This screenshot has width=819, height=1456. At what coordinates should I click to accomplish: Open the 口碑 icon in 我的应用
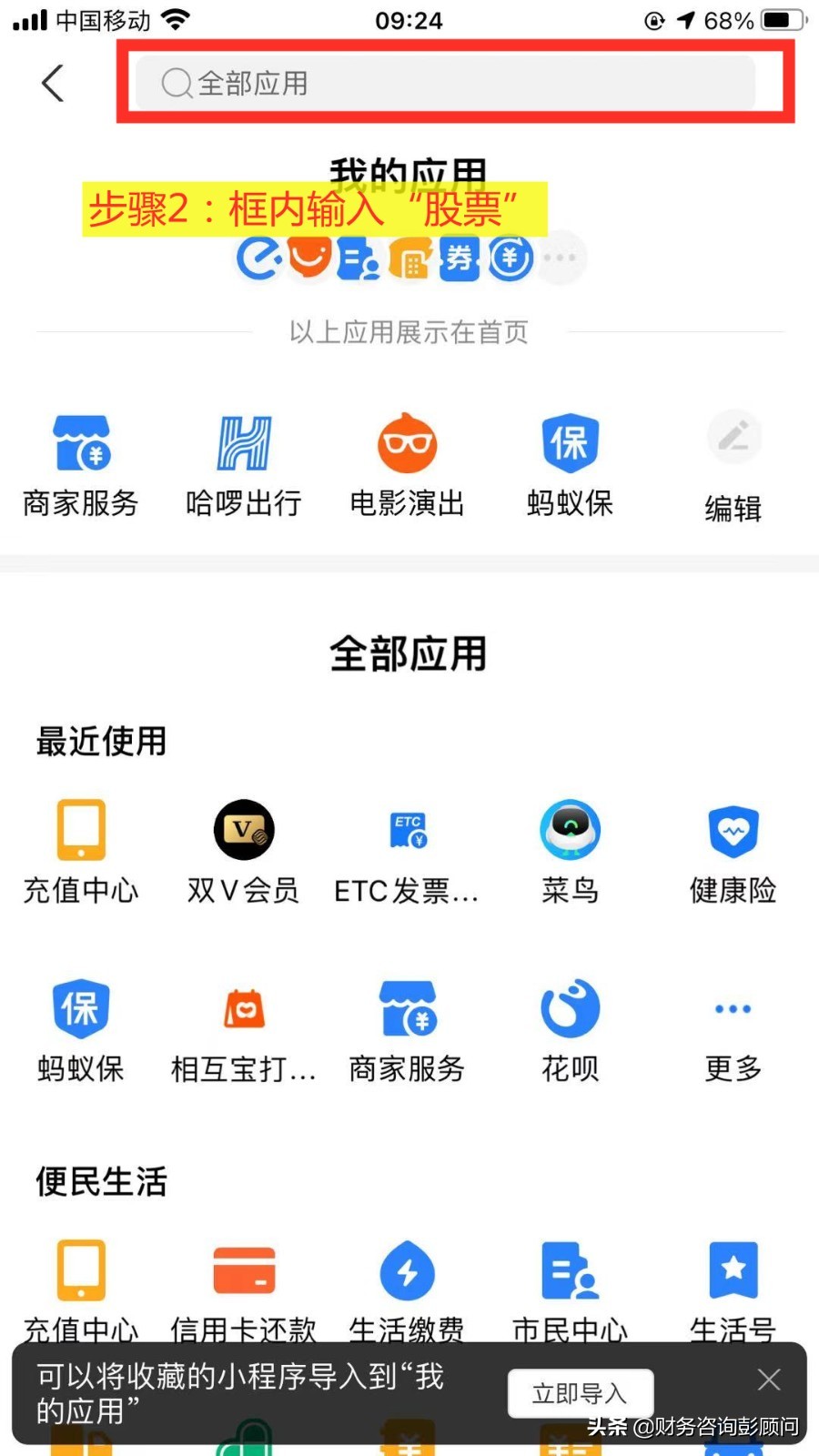(309, 258)
